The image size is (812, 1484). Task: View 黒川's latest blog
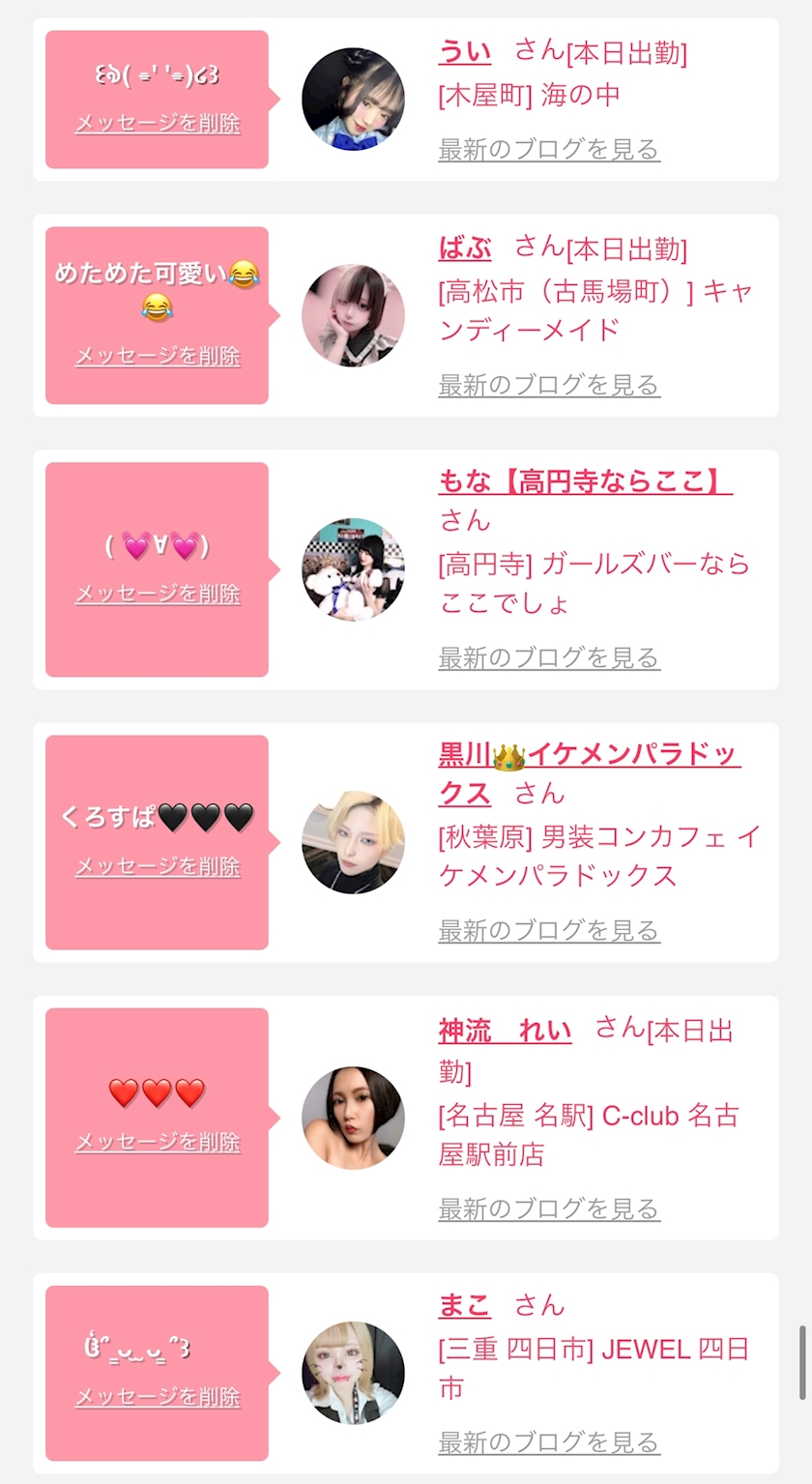coord(549,931)
